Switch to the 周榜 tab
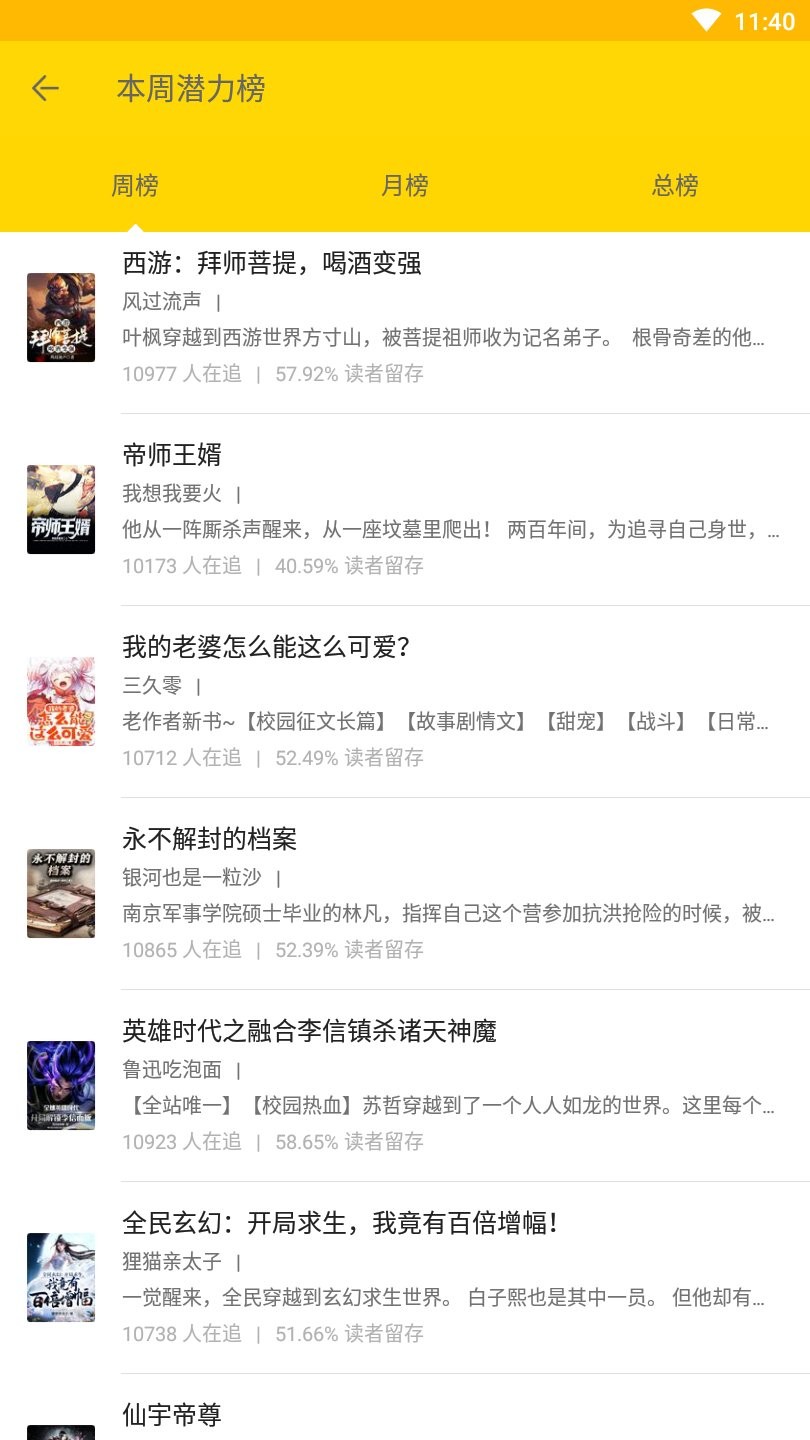Image resolution: width=810 pixels, height=1440 pixels. [135, 186]
